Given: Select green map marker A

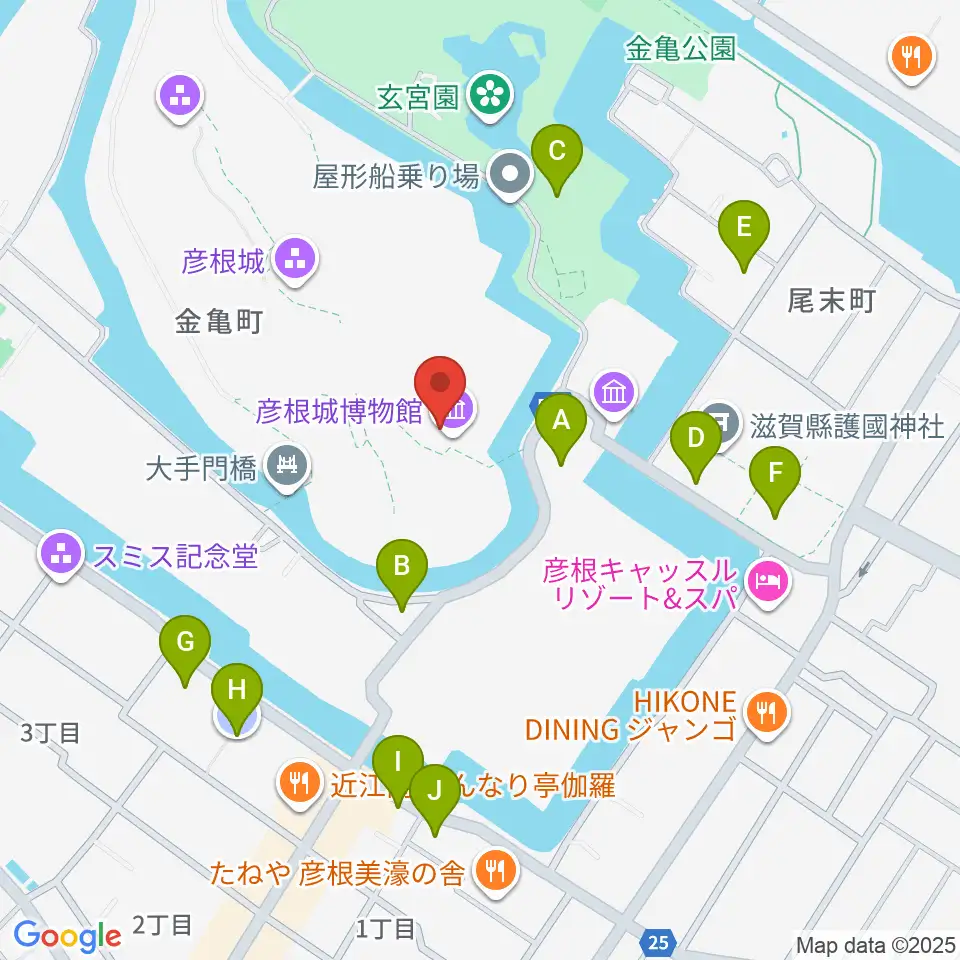Looking at the screenshot, I should click(561, 429).
